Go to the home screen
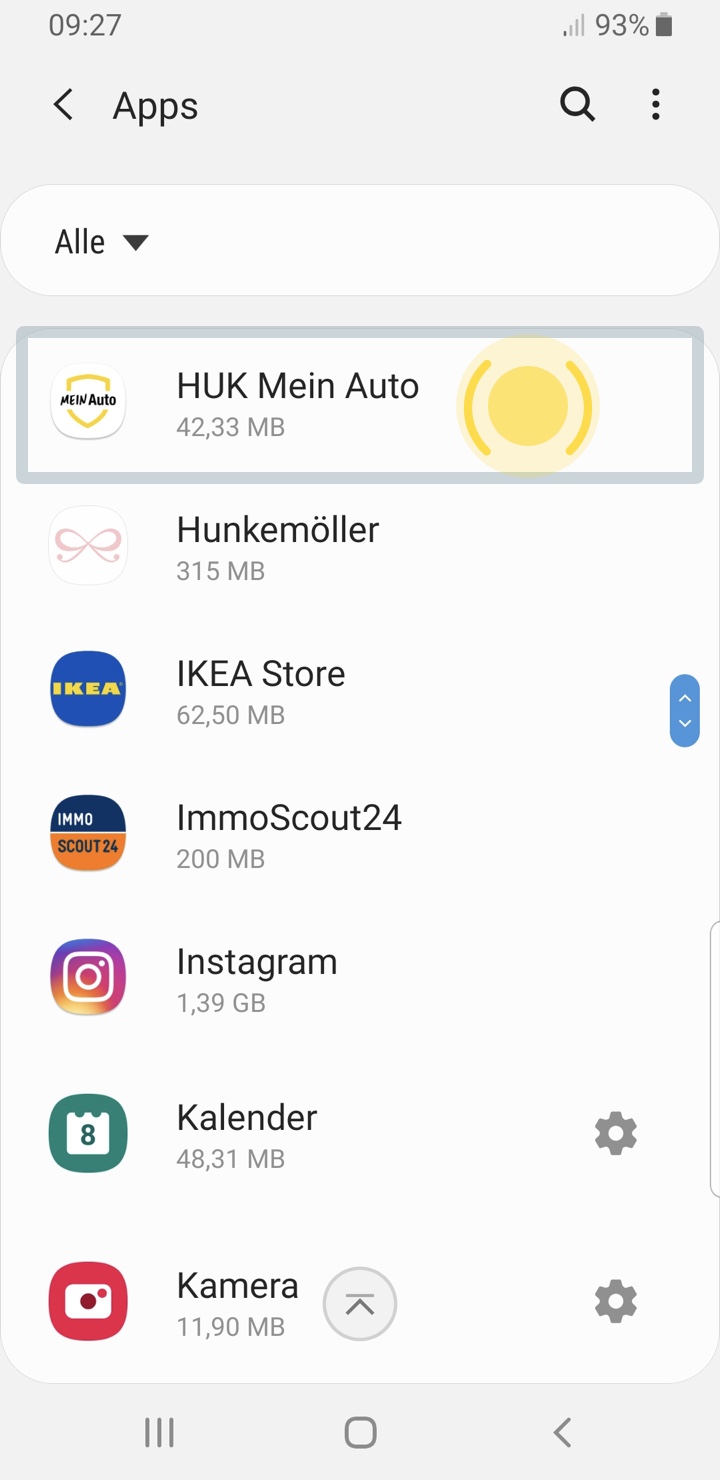 coord(360,1432)
